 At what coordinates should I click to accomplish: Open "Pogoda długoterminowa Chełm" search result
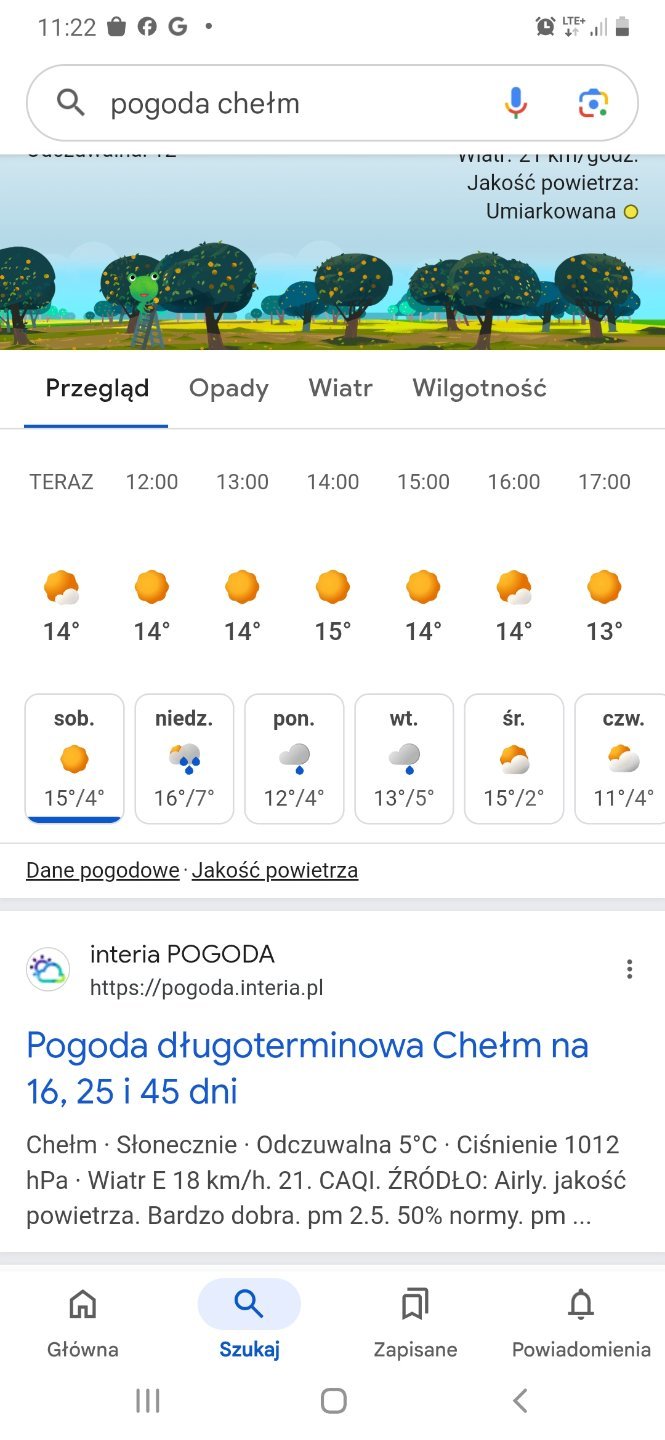(x=307, y=1068)
